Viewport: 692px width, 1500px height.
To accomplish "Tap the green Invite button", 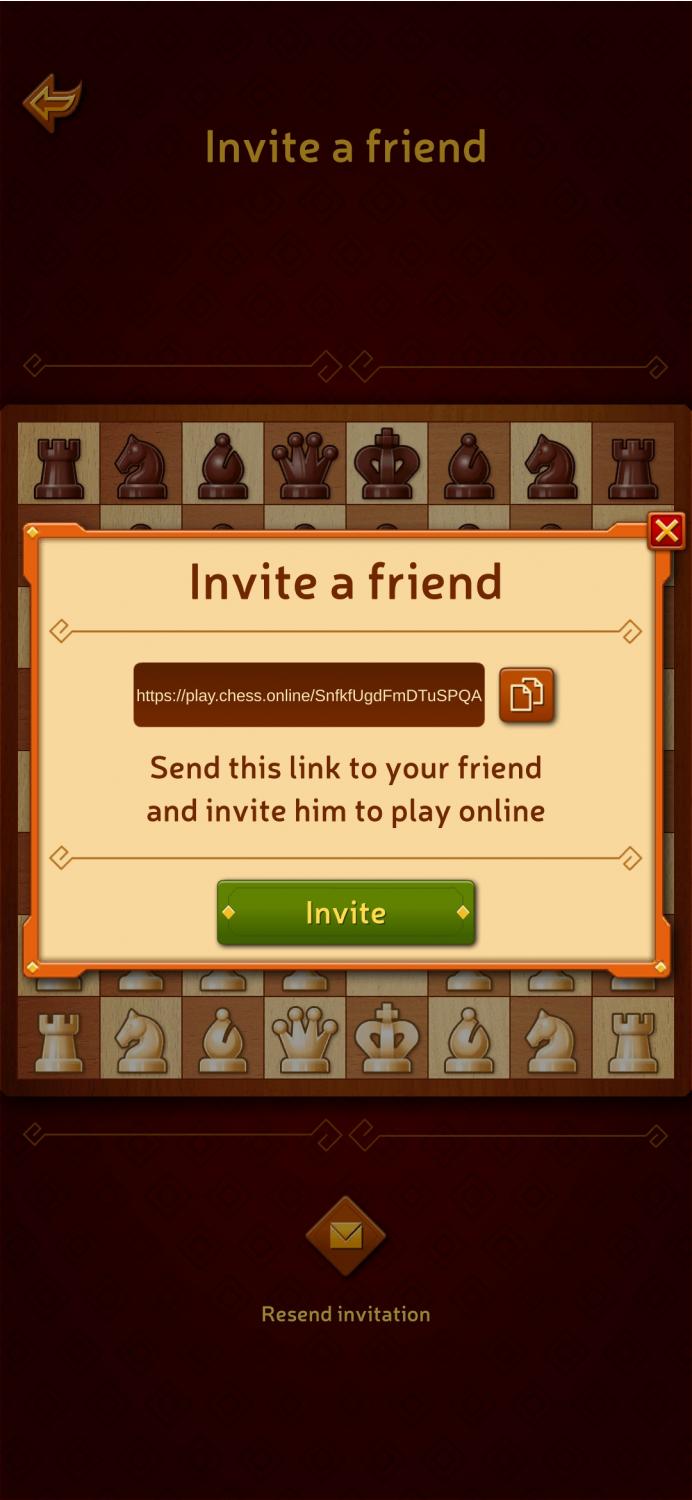I will (346, 912).
